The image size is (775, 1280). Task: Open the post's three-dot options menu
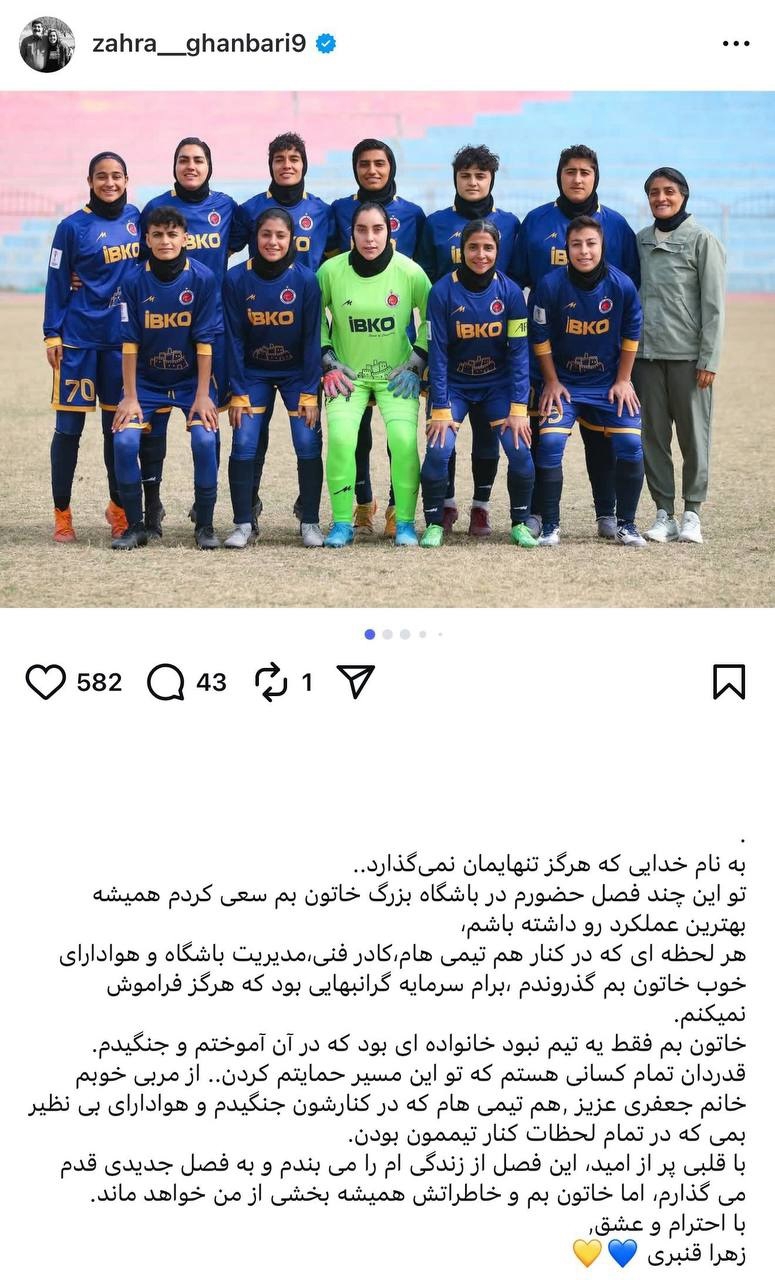pyautogui.click(x=735, y=44)
